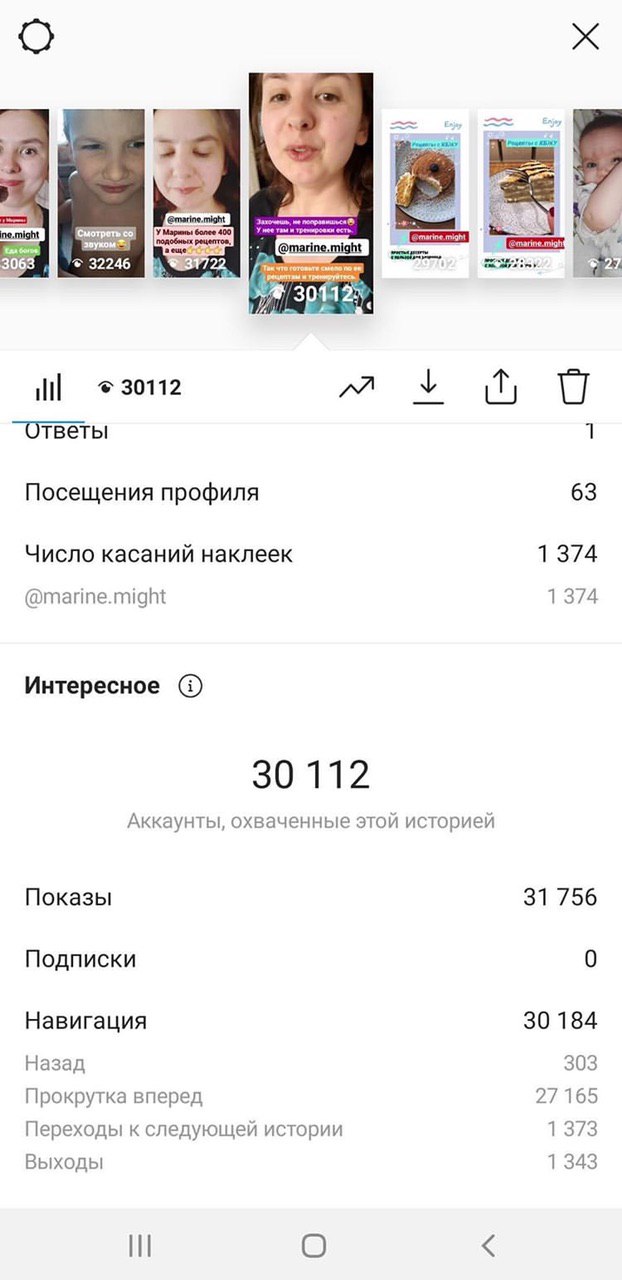Go back using system navigation bar
The image size is (622, 1280).
click(488, 1245)
